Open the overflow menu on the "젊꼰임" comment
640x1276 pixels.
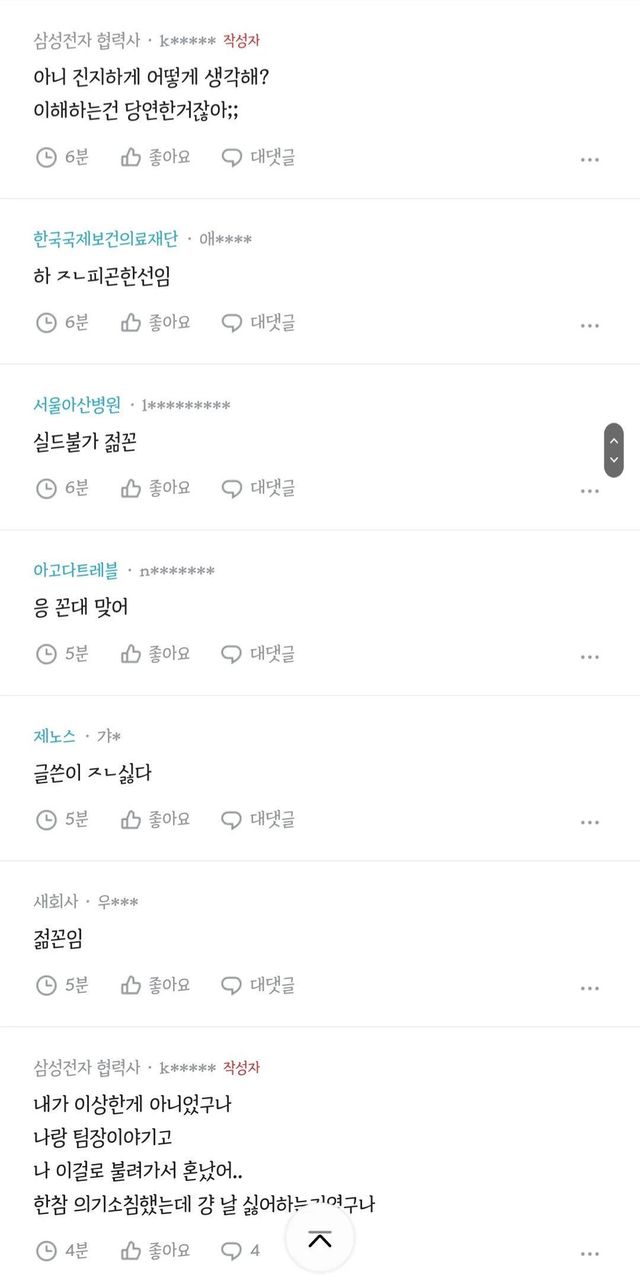[x=590, y=988]
